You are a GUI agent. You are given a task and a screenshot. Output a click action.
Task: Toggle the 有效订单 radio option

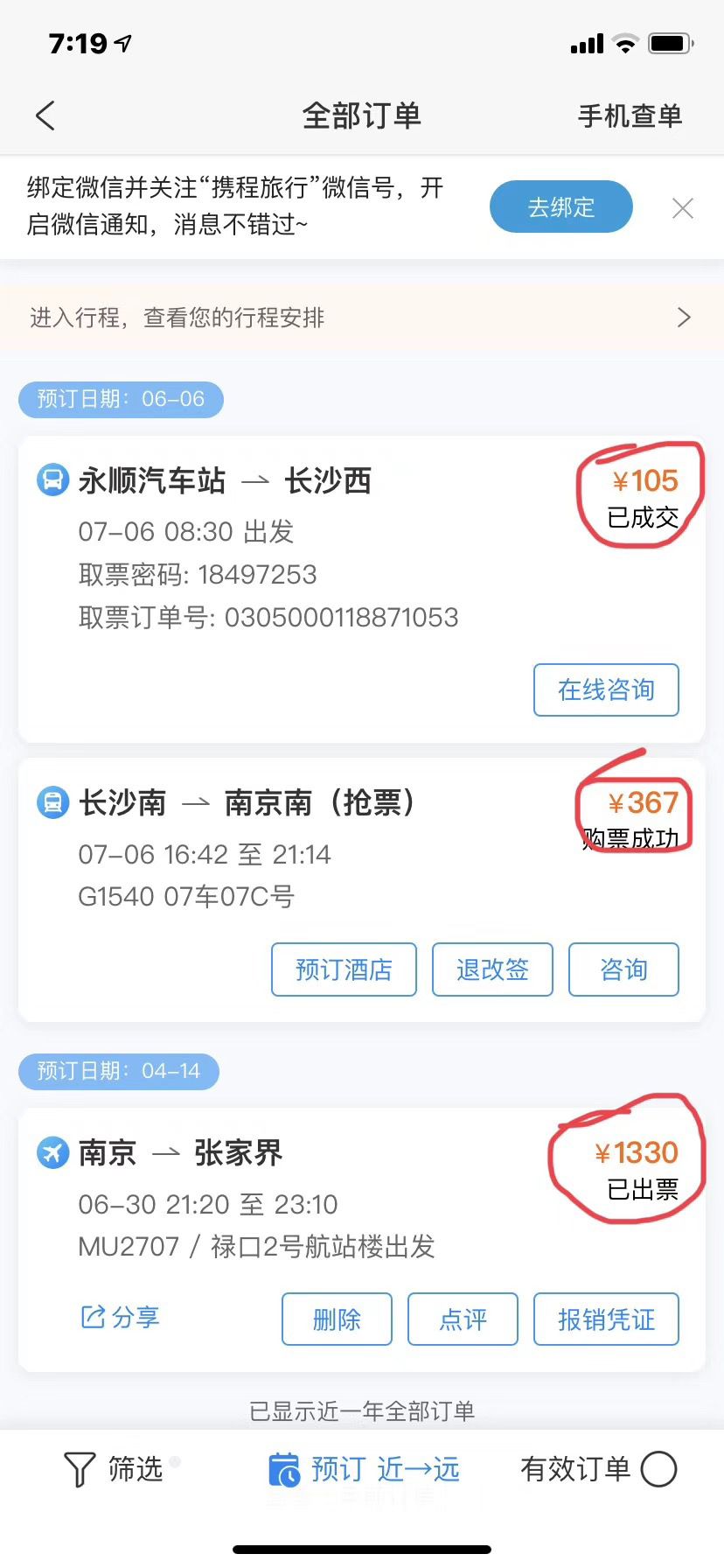coord(658,1469)
